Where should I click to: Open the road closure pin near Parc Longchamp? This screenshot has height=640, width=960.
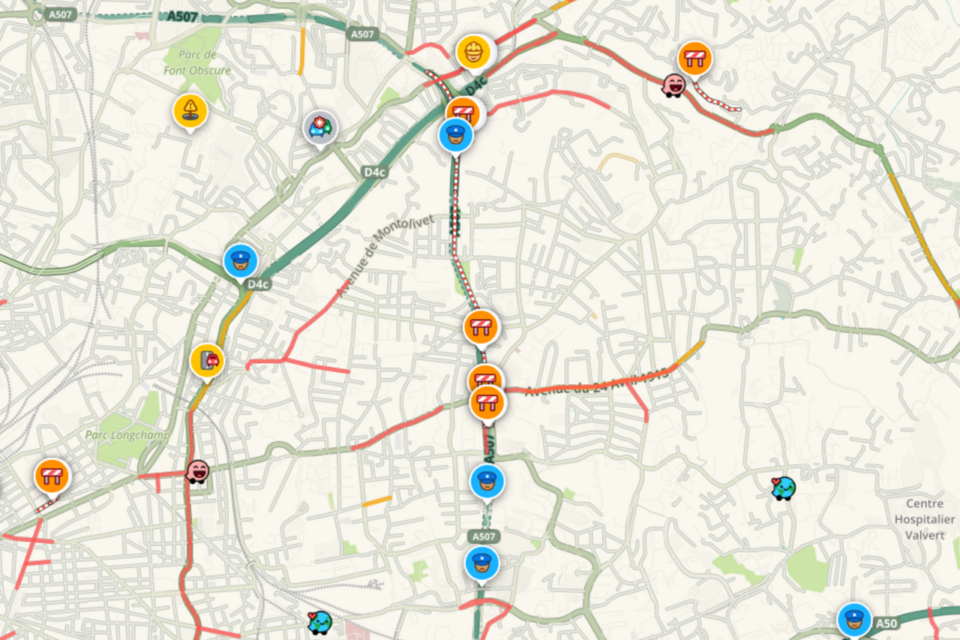click(51, 475)
